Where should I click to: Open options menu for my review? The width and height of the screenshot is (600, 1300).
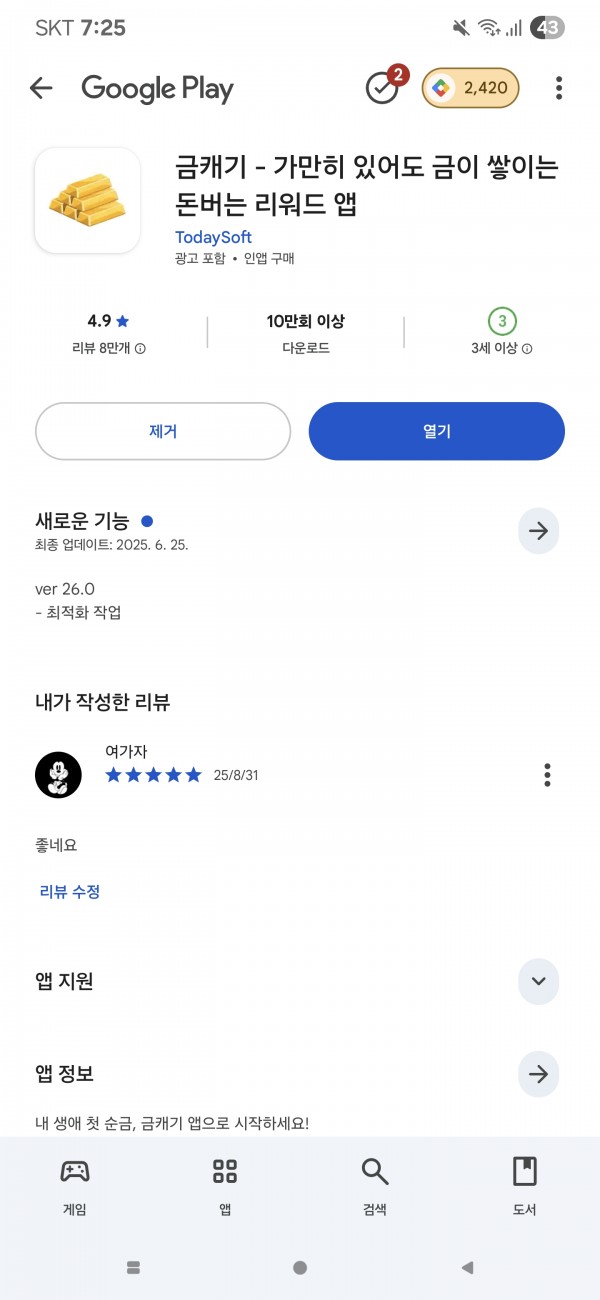tap(547, 774)
